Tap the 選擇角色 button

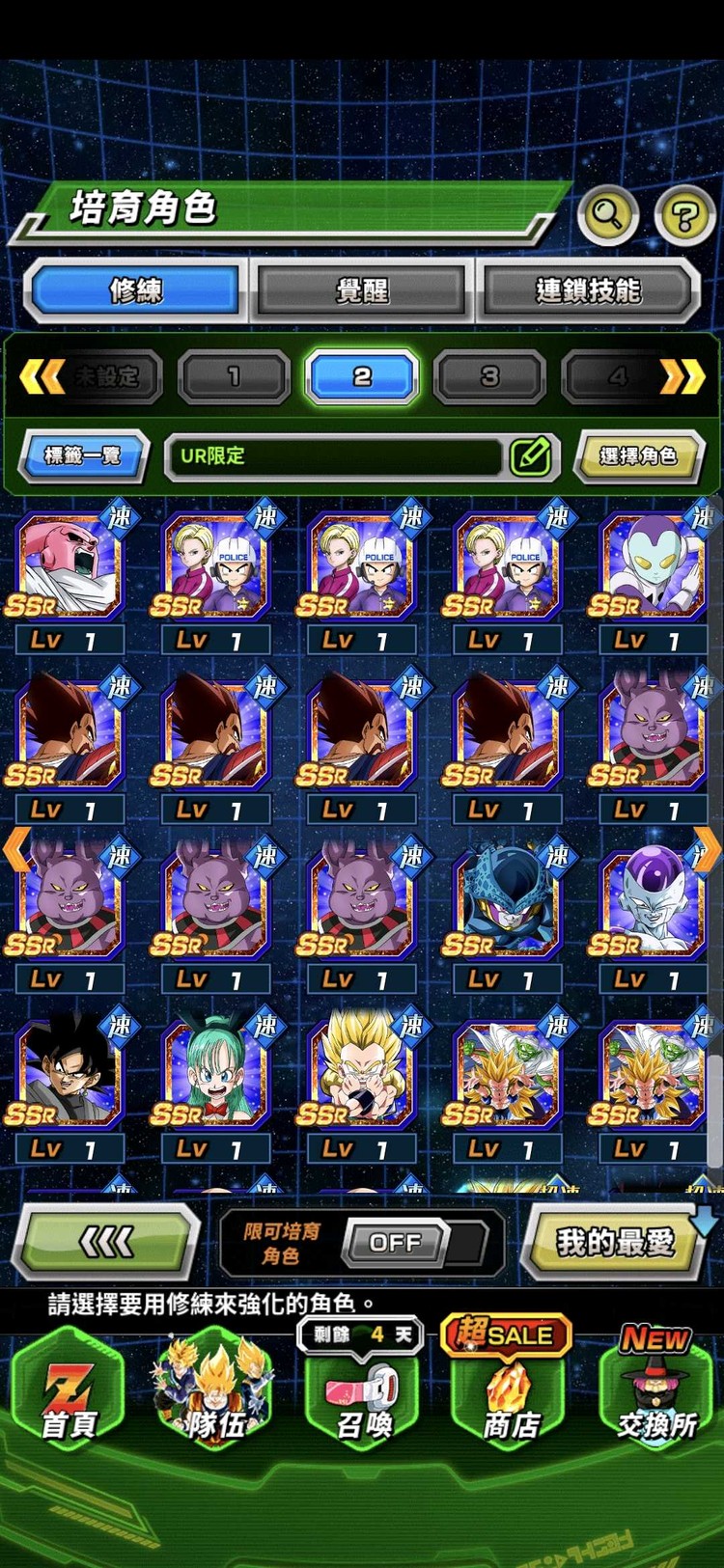click(x=637, y=455)
